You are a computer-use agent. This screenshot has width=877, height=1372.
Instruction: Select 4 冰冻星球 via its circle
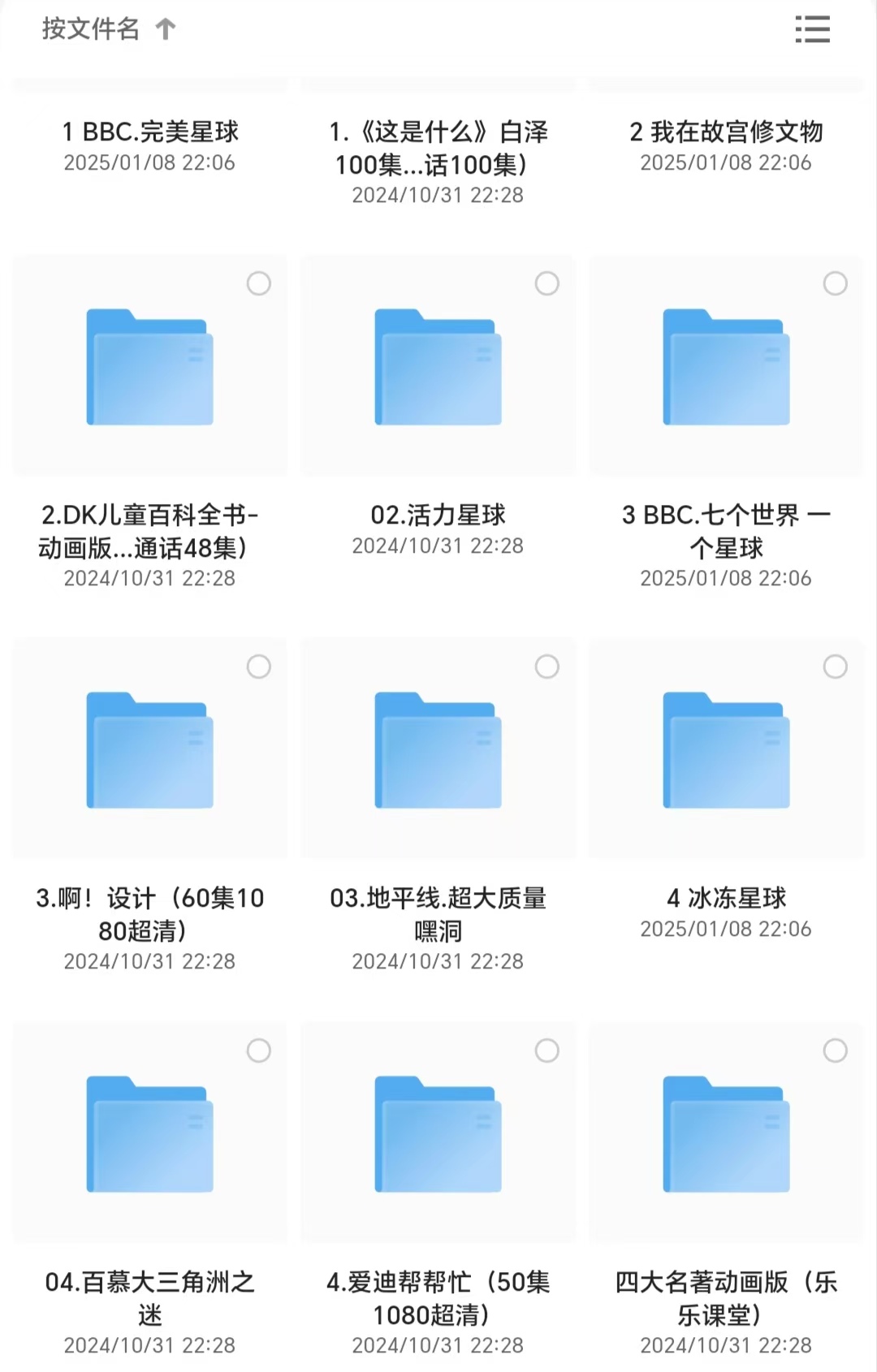click(836, 667)
